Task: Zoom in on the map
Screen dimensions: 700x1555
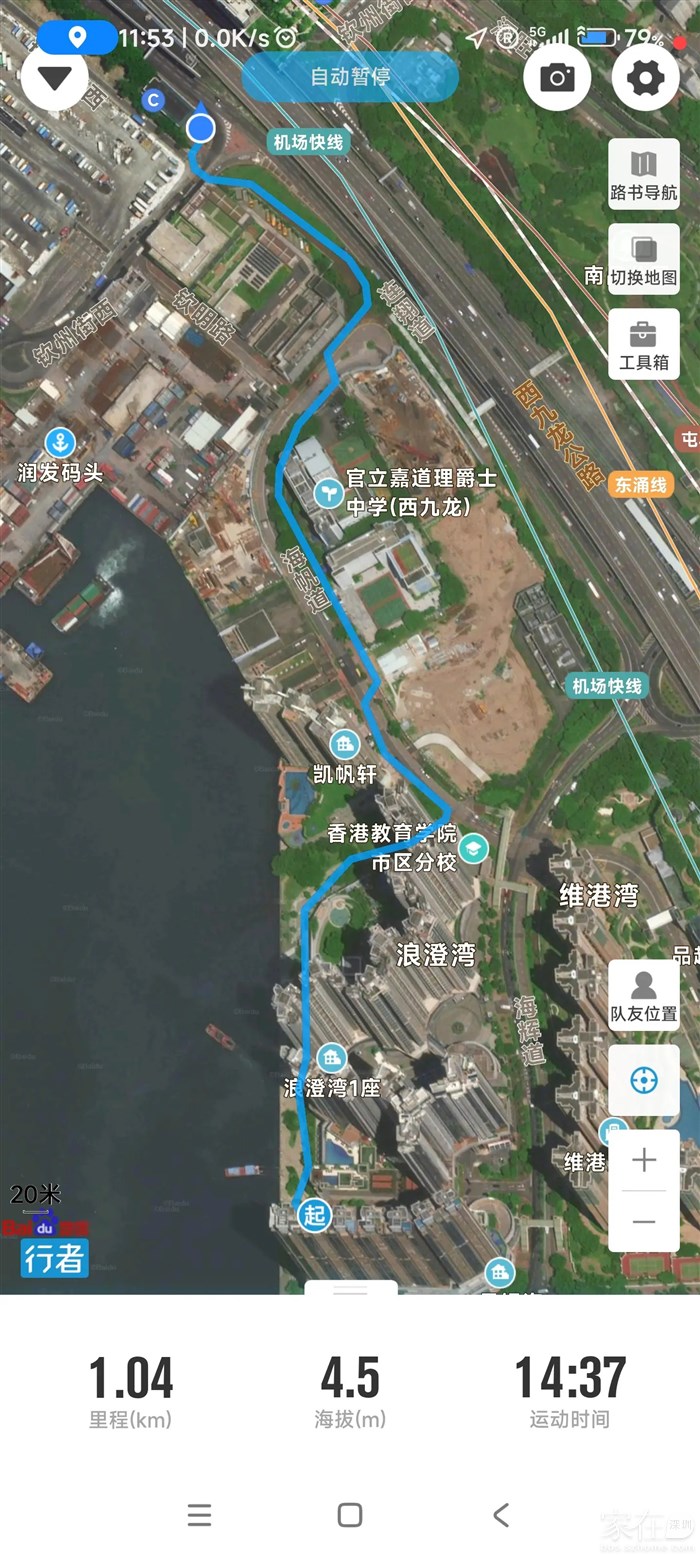Action: coord(643,1160)
